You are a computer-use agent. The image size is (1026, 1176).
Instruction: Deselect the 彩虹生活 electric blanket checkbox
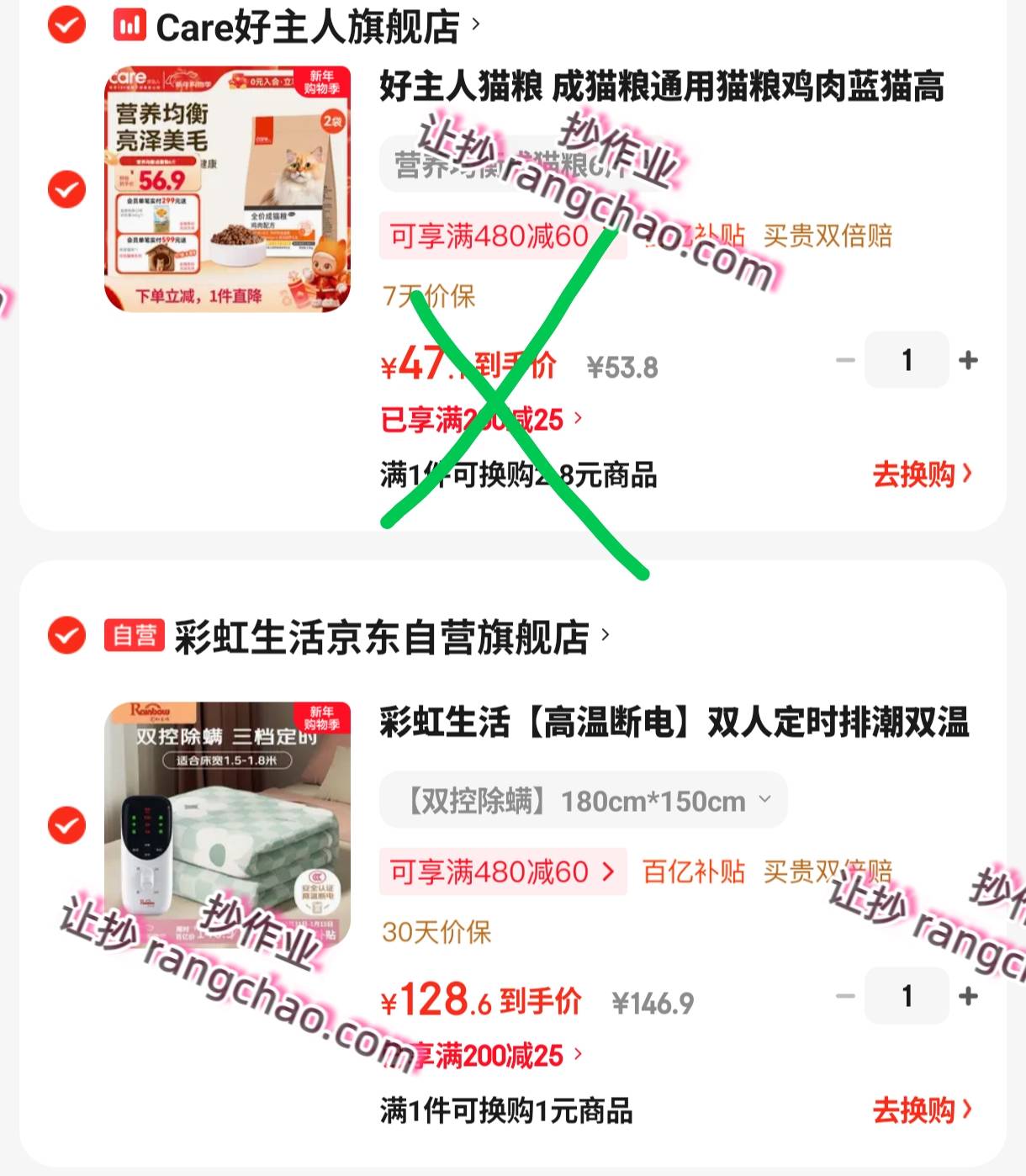(x=66, y=825)
